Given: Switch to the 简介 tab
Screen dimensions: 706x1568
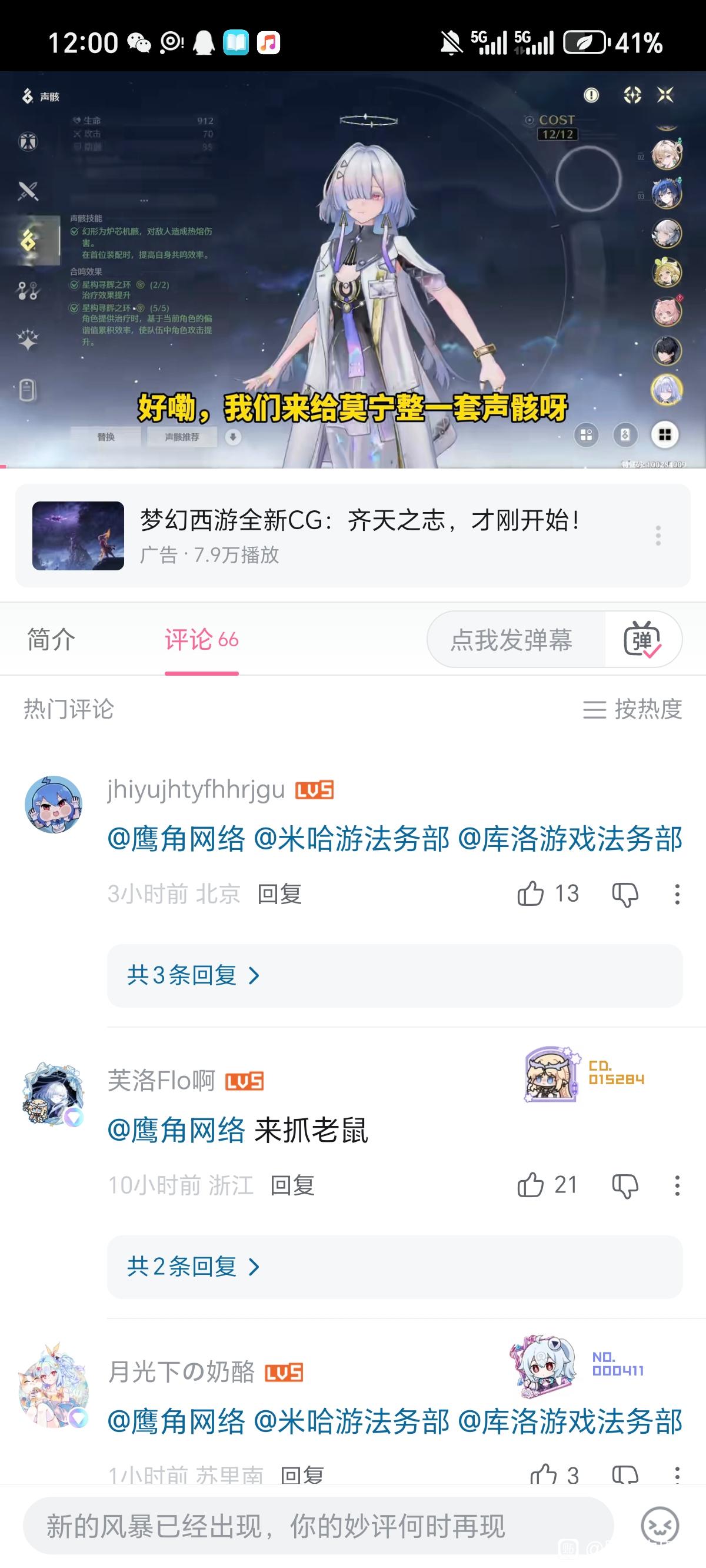Looking at the screenshot, I should point(51,640).
